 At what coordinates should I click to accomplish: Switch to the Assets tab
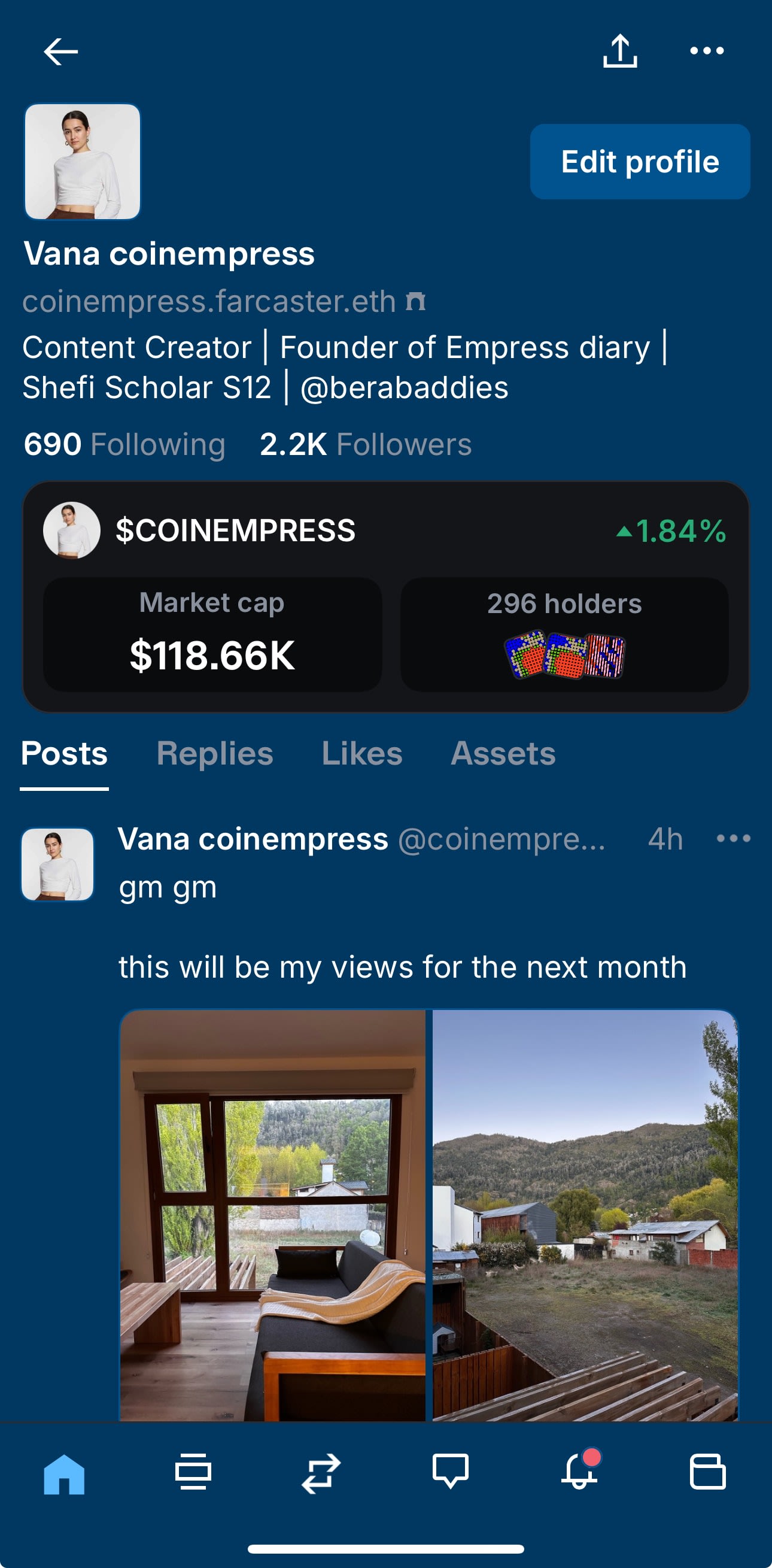point(503,754)
